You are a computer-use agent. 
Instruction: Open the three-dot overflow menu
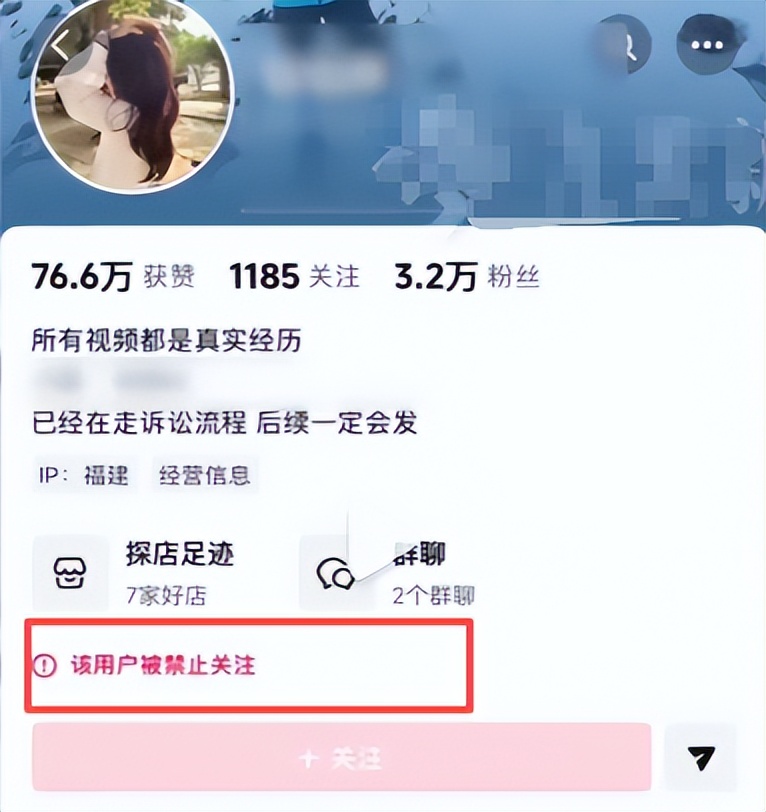(x=707, y=45)
